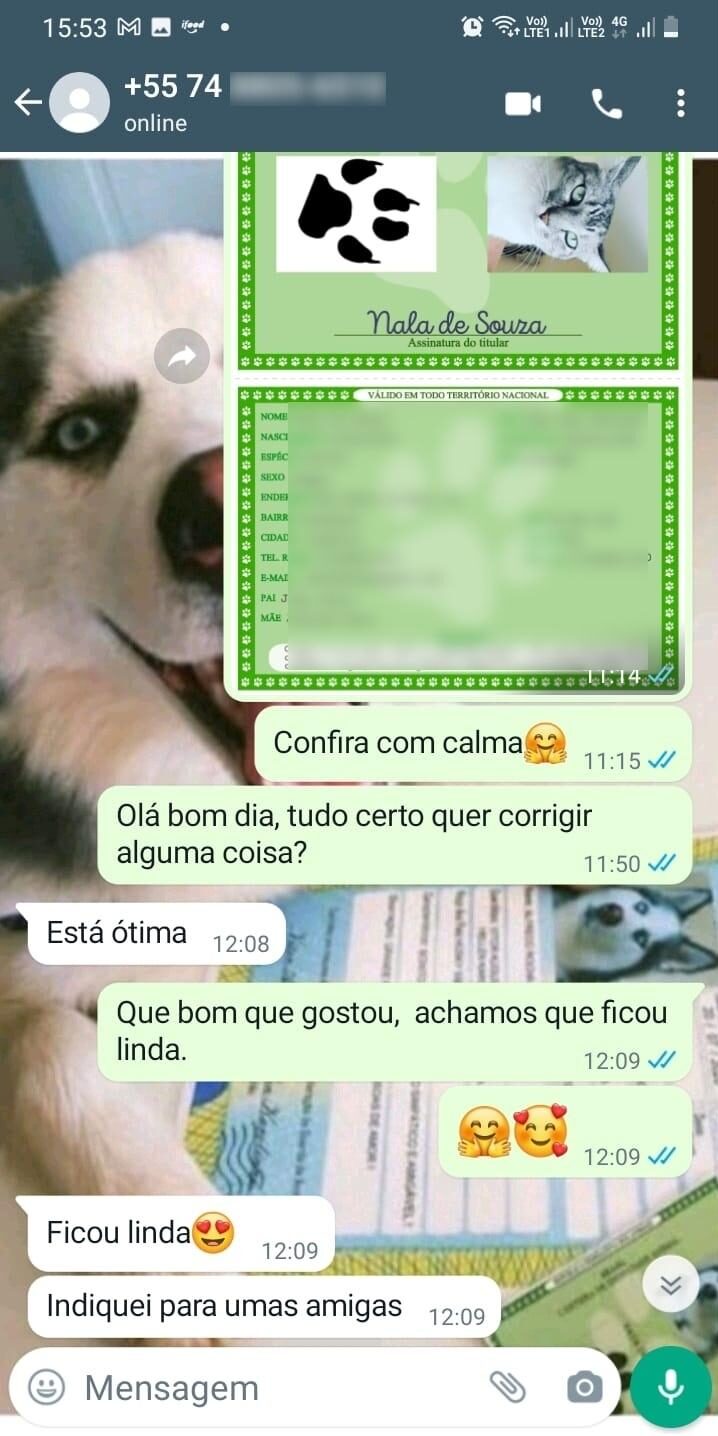Attach a file with the paperclip
The width and height of the screenshot is (718, 1436).
[x=508, y=1387]
